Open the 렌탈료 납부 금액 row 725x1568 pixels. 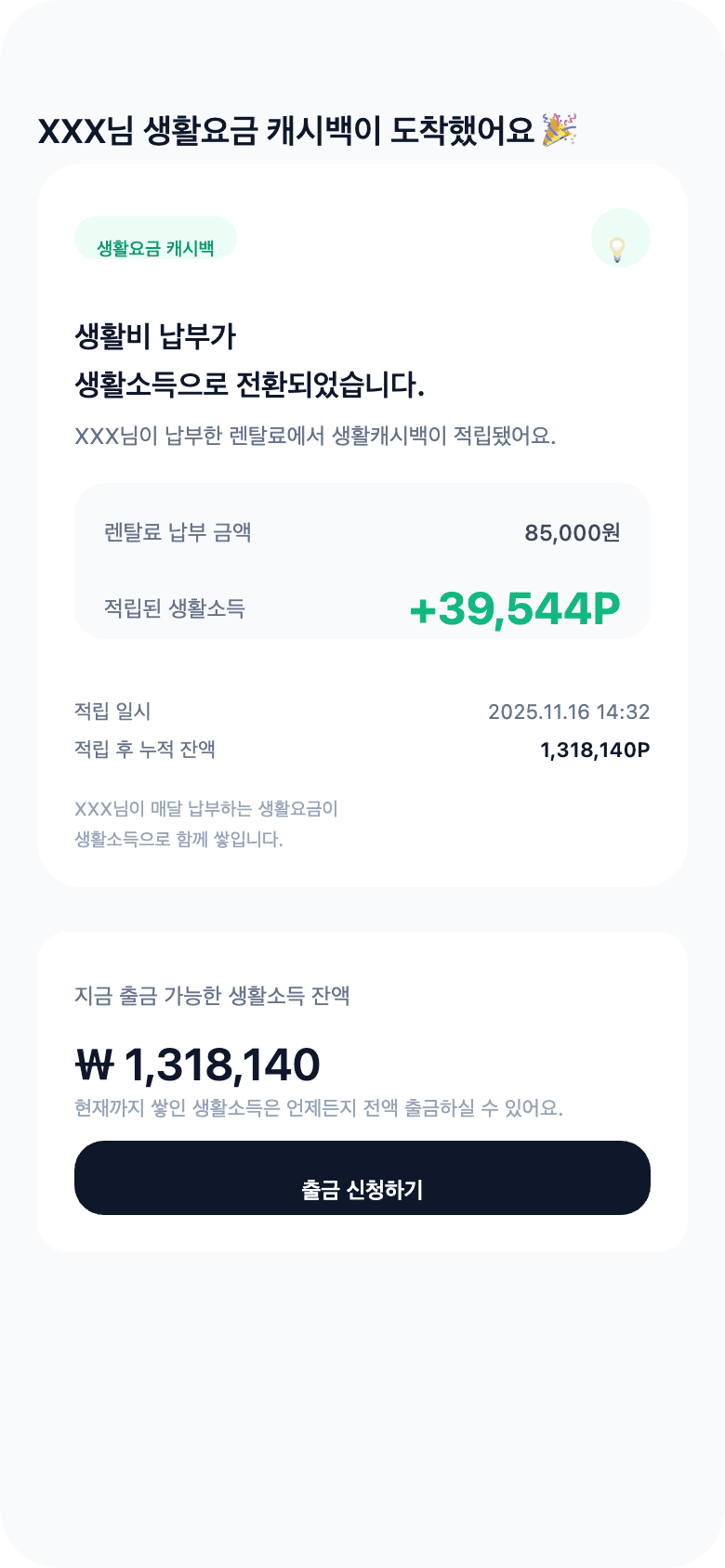click(362, 533)
